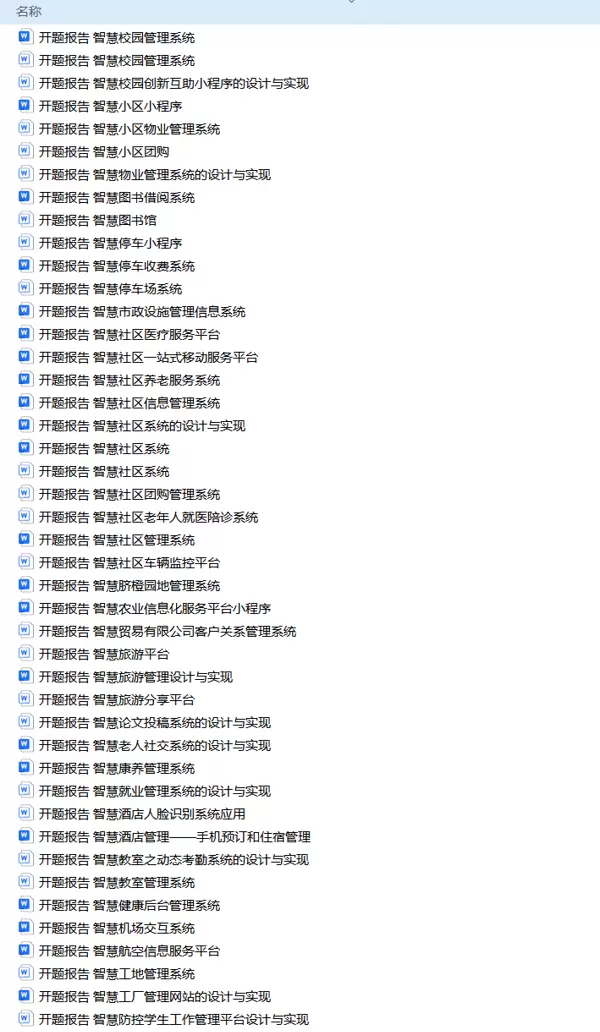Open 开题报告 智慧图书借阅系统
This screenshot has width=600, height=1032.
click(x=116, y=198)
